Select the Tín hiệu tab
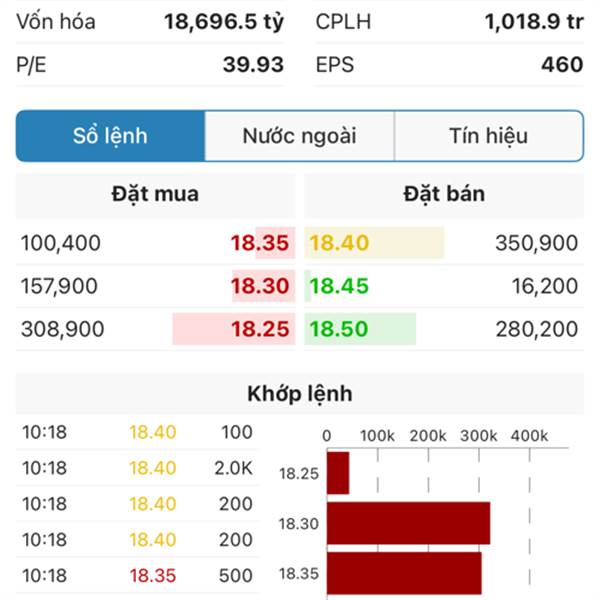The height and width of the screenshot is (600, 600). 488,136
